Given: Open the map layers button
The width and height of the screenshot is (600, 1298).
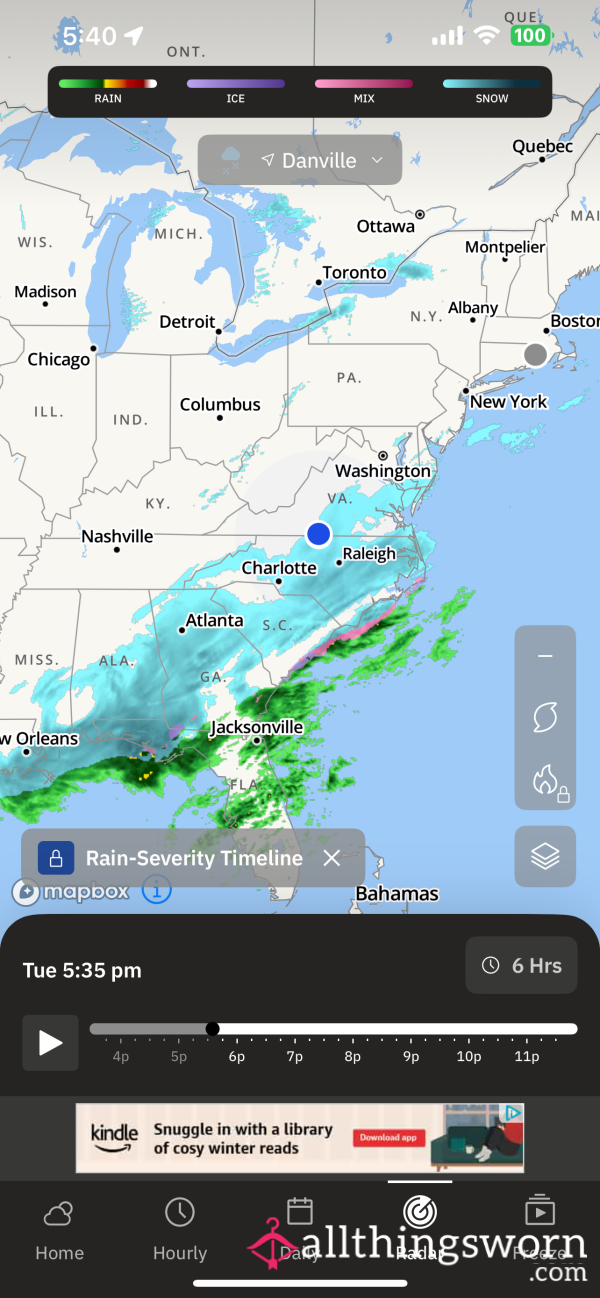Looking at the screenshot, I should pyautogui.click(x=545, y=856).
